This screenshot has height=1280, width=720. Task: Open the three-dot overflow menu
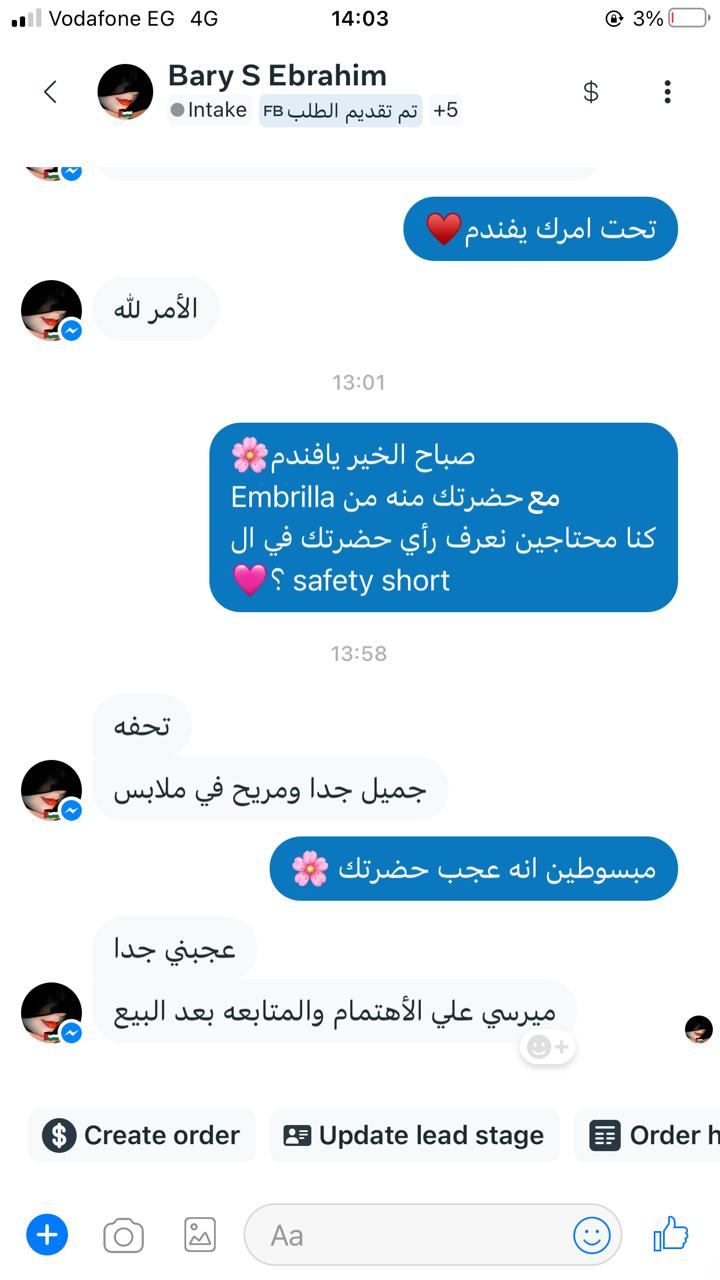pyautogui.click(x=667, y=93)
